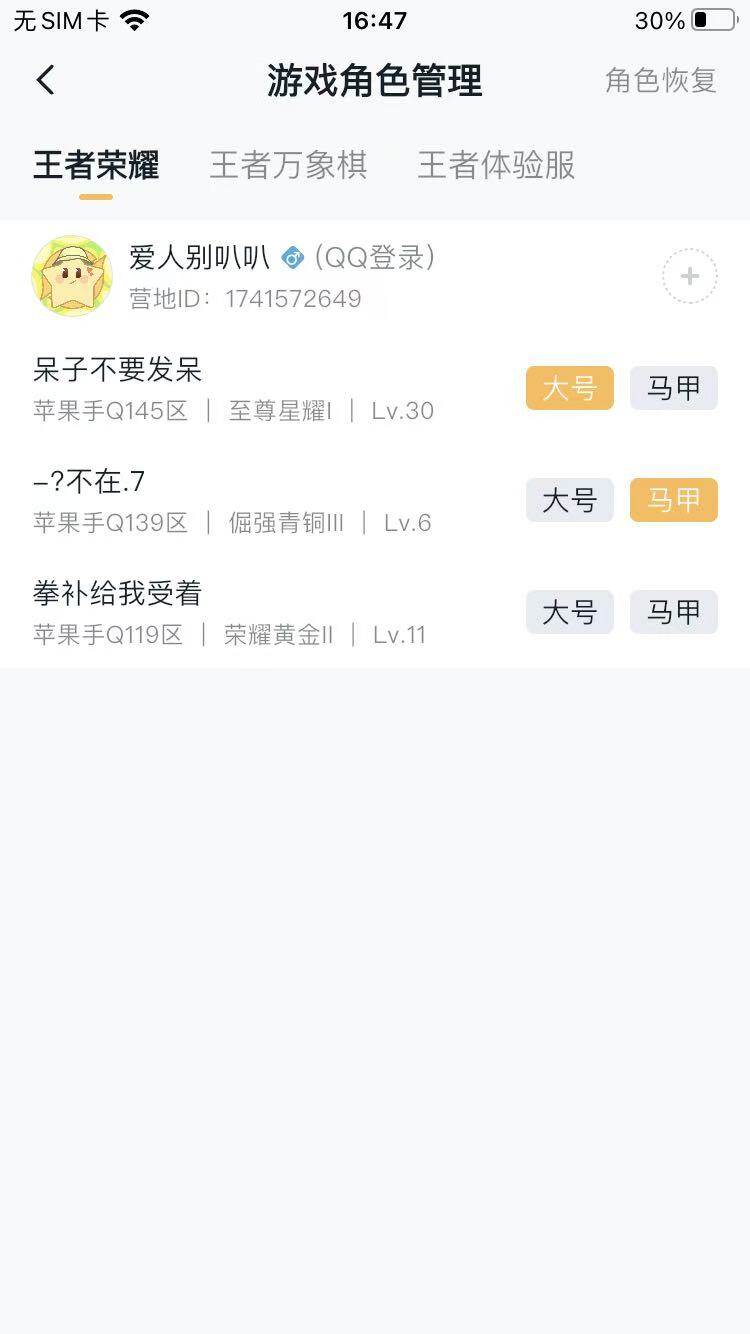
Task: Enable 大号 for -?不在.7
Action: 569,500
